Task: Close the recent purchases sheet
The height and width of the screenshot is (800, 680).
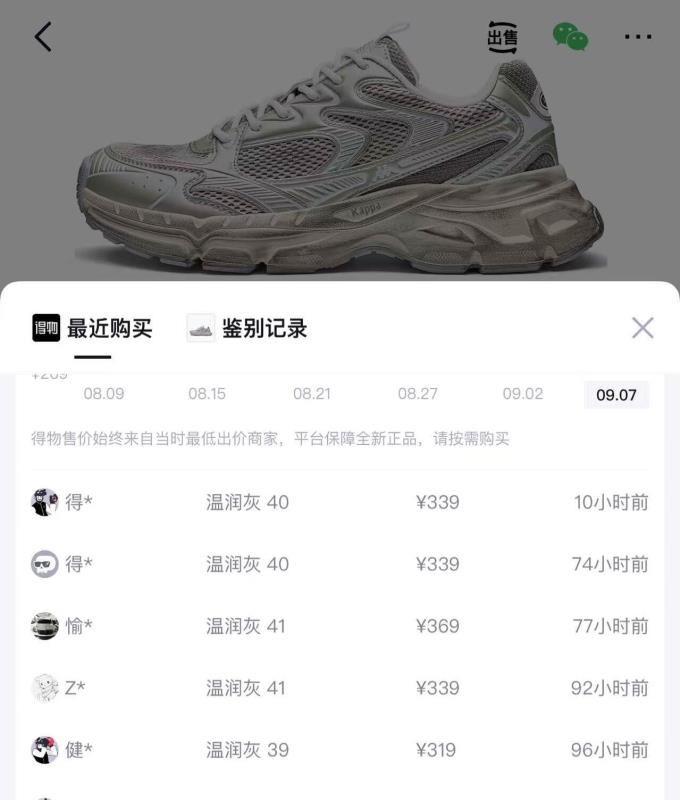Action: point(642,327)
